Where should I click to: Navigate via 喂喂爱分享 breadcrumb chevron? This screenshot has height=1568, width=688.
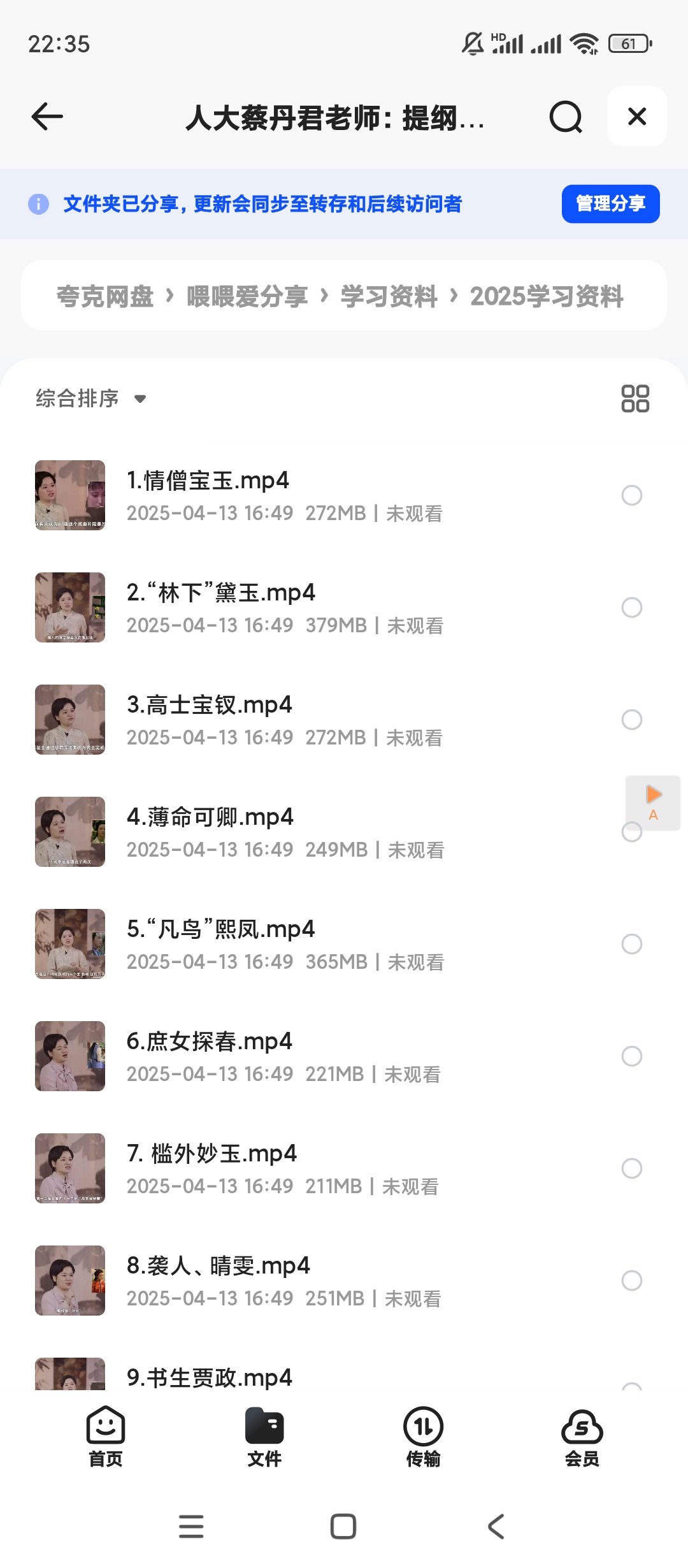tap(324, 296)
